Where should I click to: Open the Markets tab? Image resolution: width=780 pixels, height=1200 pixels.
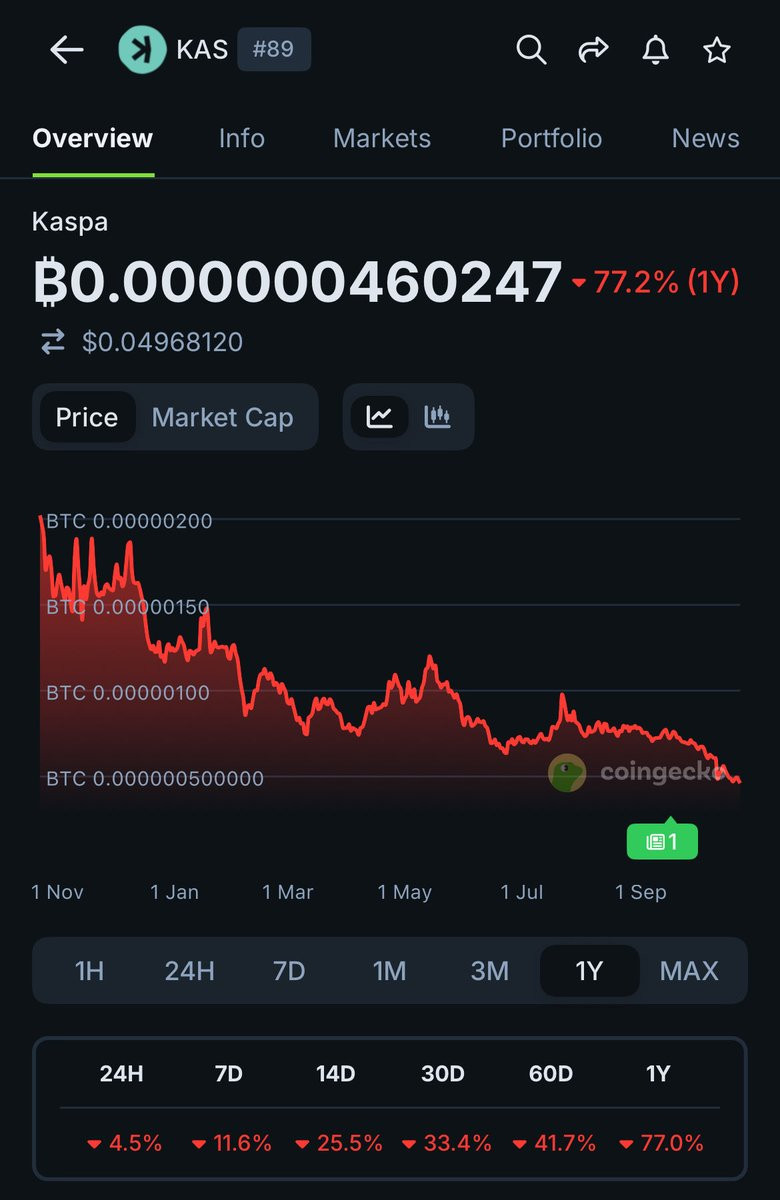[382, 138]
